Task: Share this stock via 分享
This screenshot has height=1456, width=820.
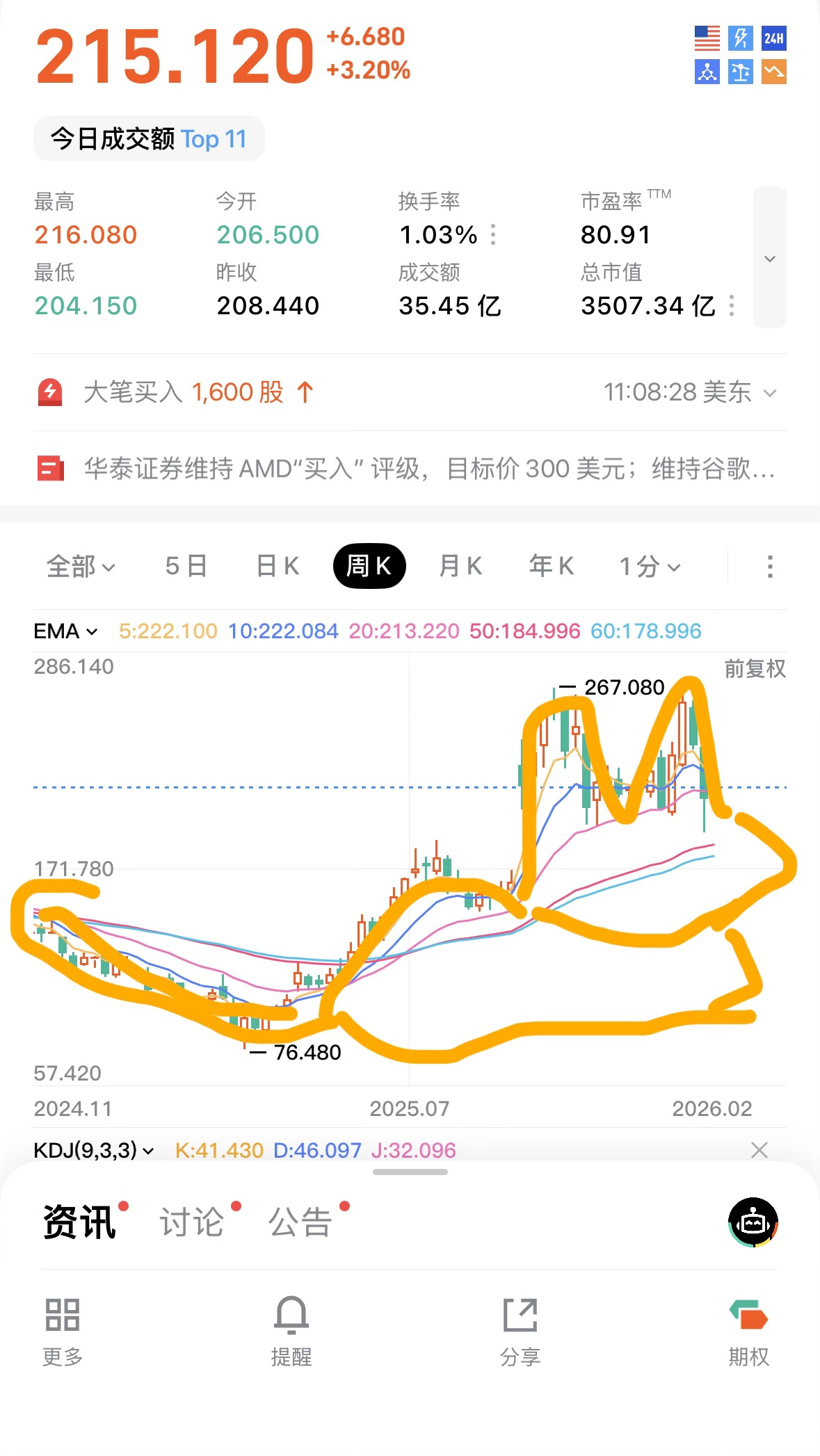Action: [520, 1331]
